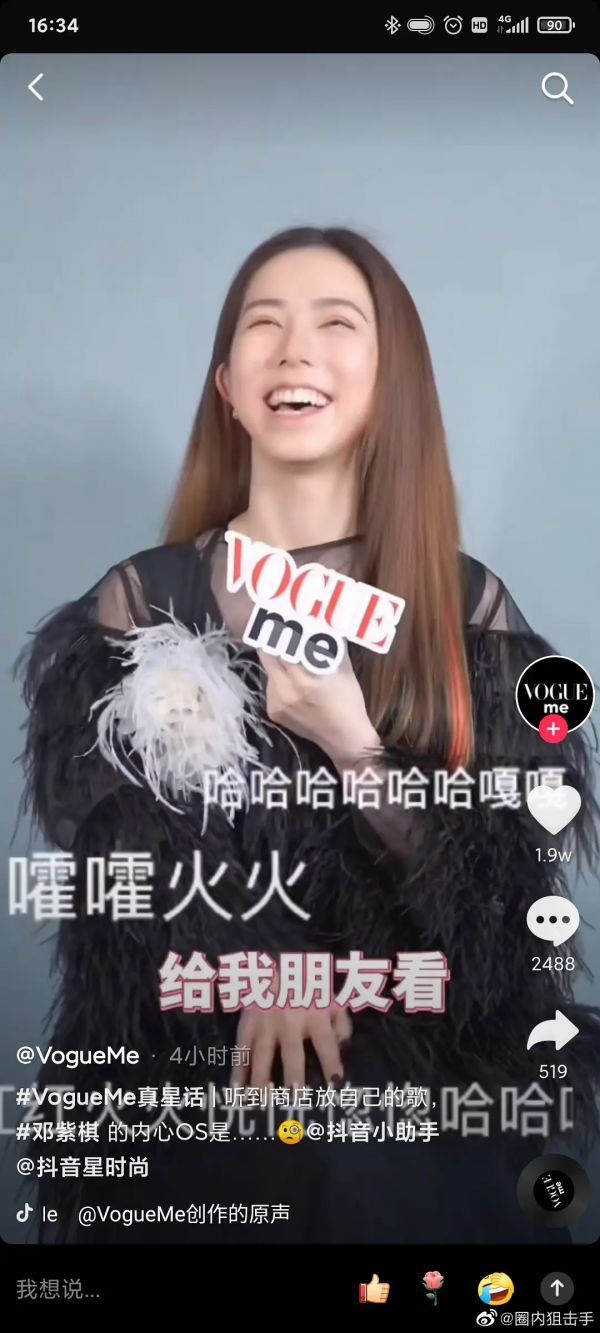This screenshot has width=600, height=1333.
Task: Go back using the top-left arrow
Action: [x=36, y=88]
